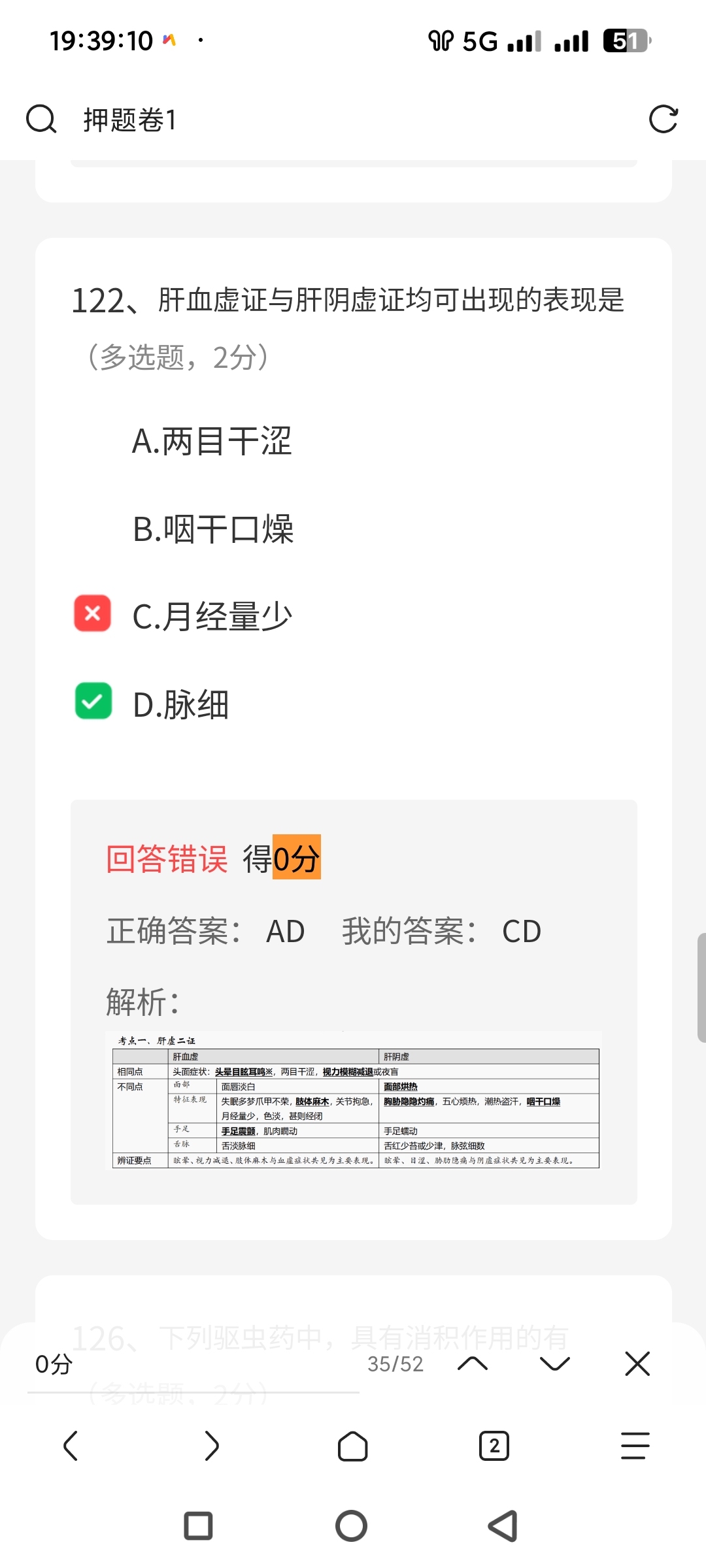The image size is (706, 1568).
Task: Tap the search icon beside 押题卷1
Action: click(41, 120)
